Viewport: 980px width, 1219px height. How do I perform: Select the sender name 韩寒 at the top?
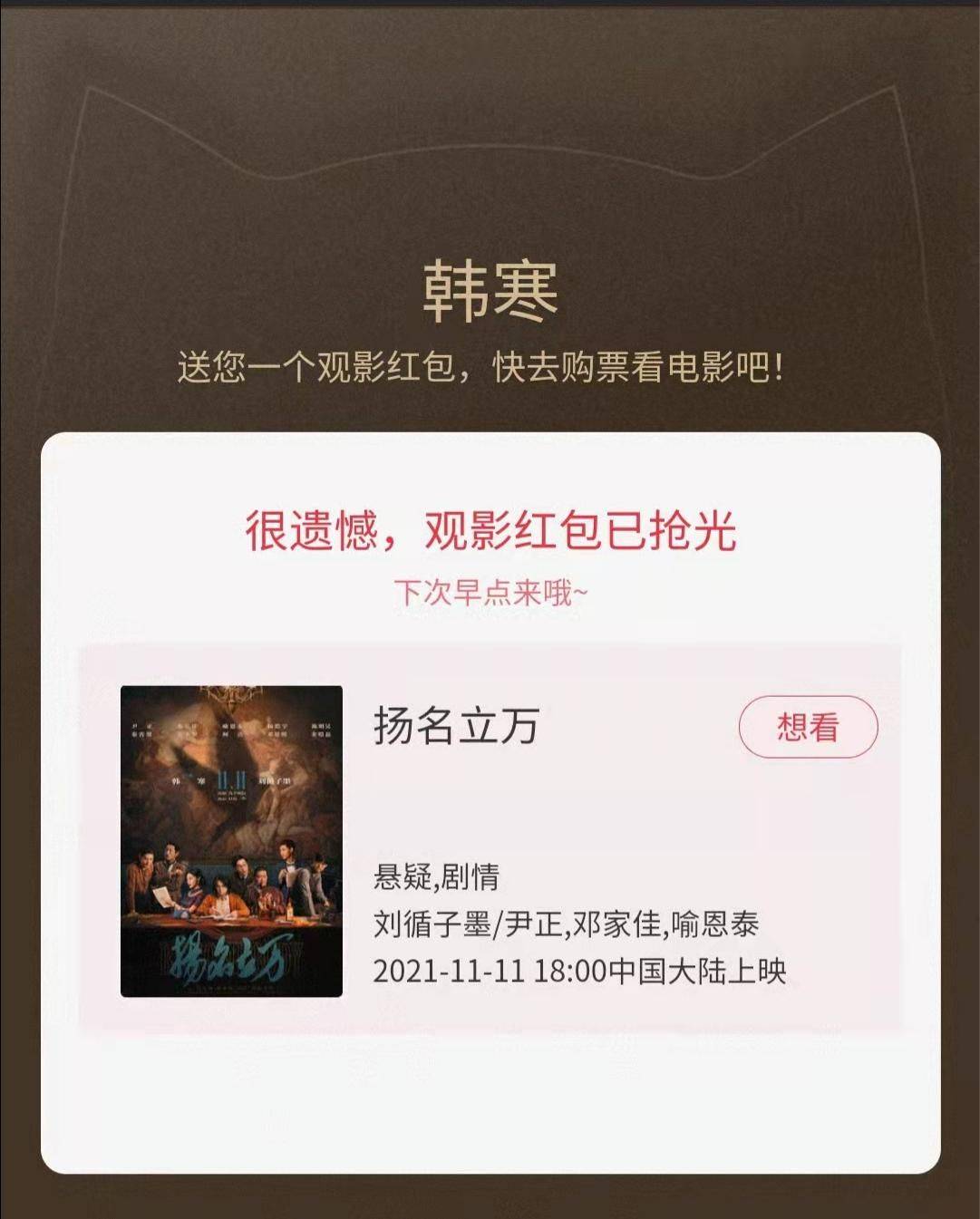[490, 285]
